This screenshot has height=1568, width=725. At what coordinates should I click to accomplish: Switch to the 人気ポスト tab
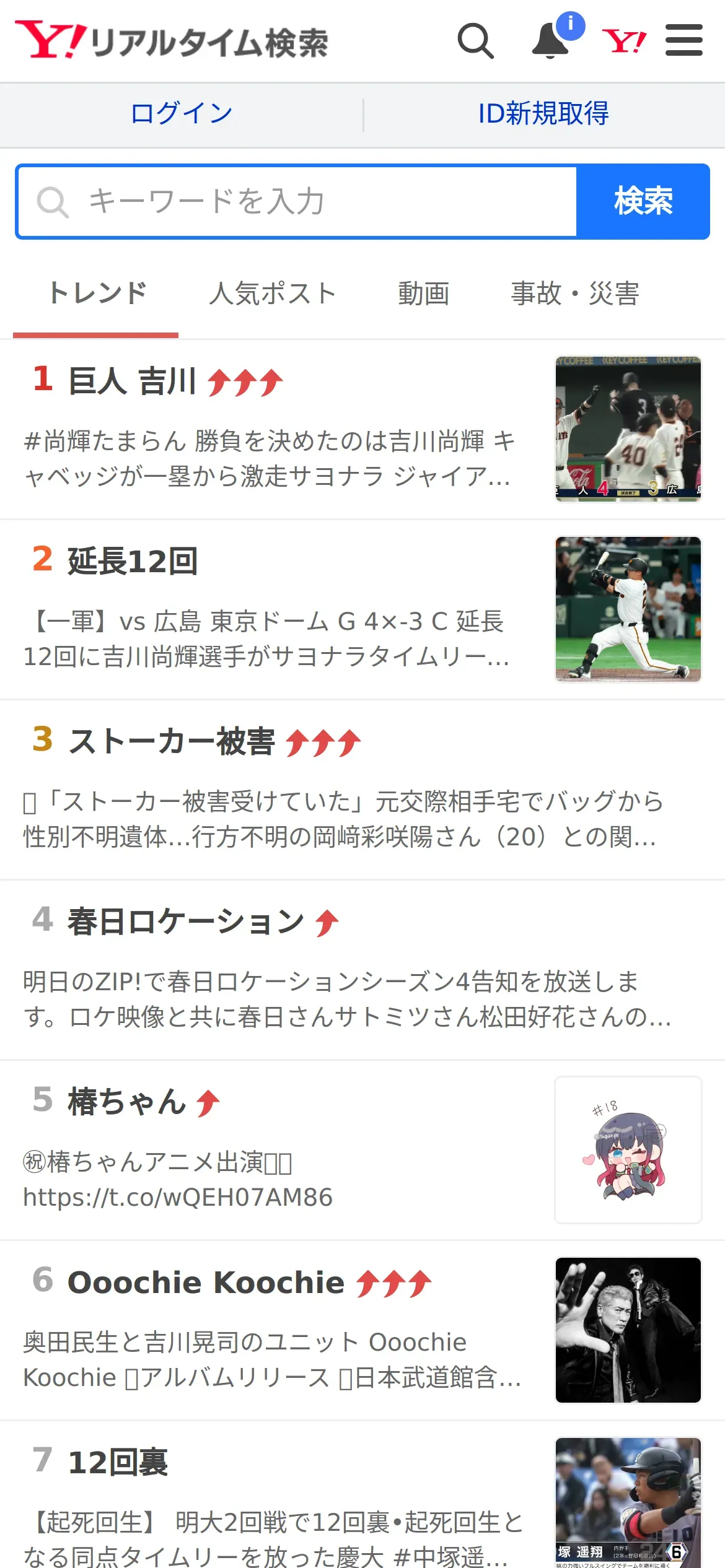(273, 294)
